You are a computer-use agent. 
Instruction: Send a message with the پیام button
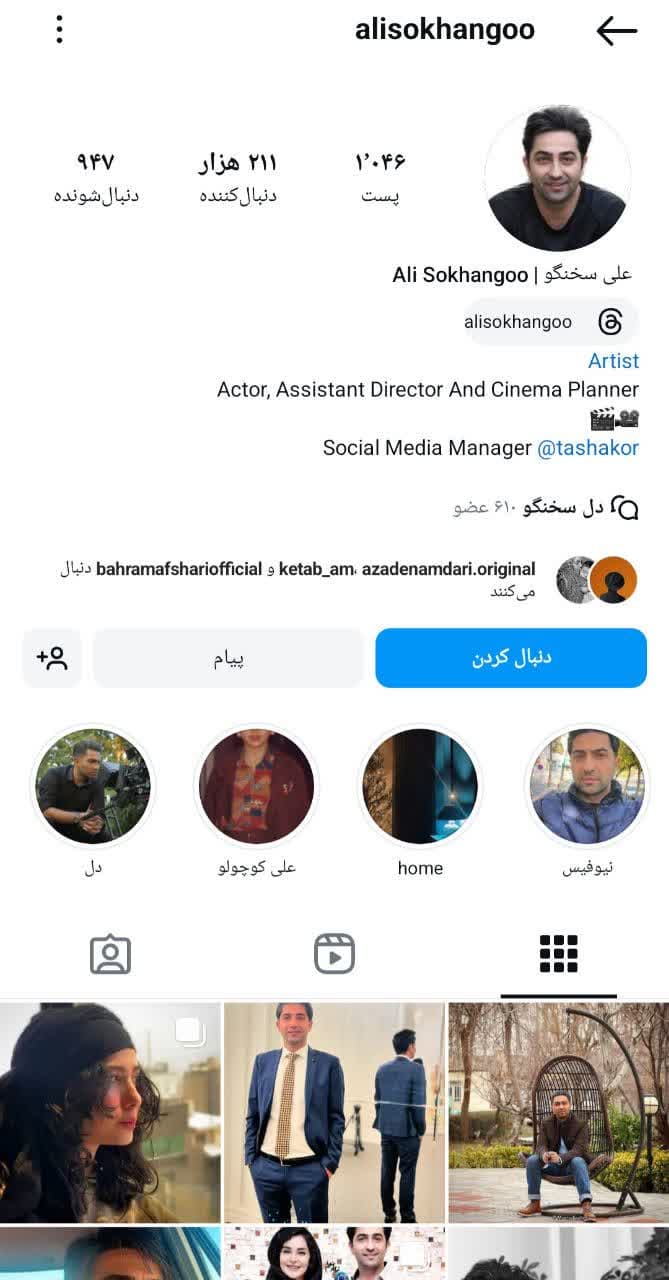coord(228,658)
